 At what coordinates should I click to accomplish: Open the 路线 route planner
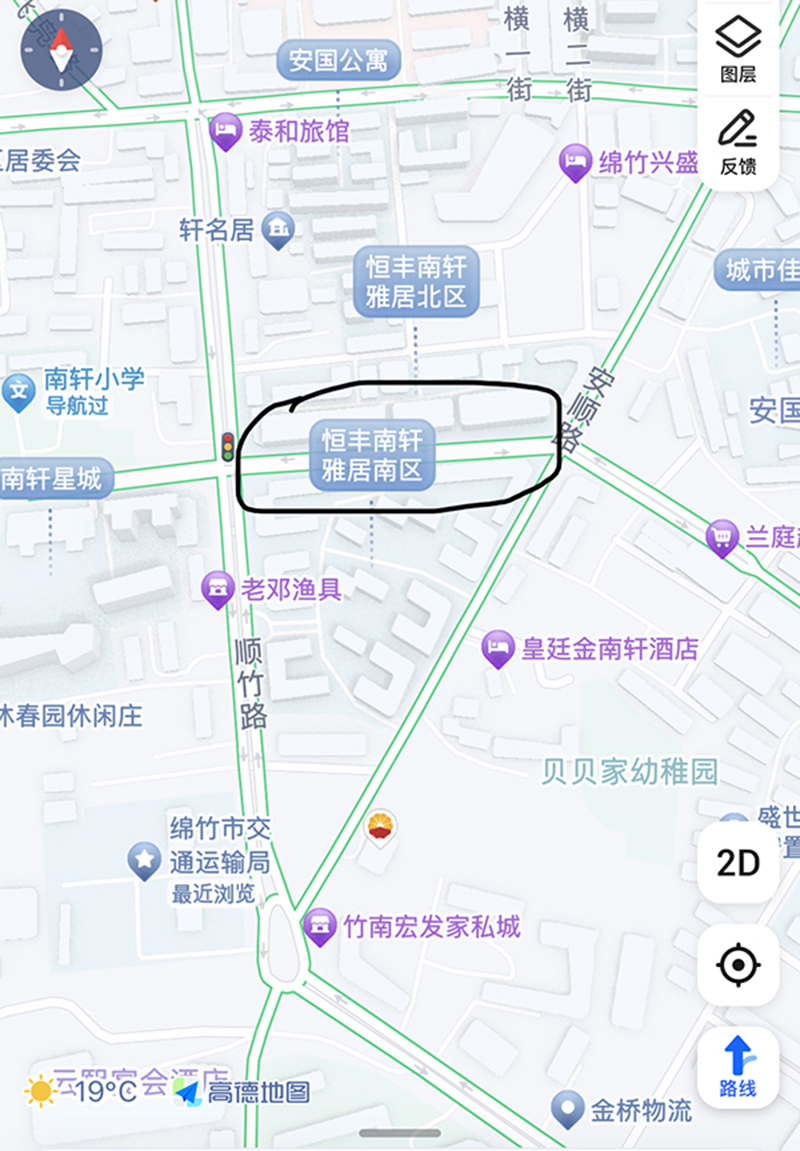click(738, 1068)
